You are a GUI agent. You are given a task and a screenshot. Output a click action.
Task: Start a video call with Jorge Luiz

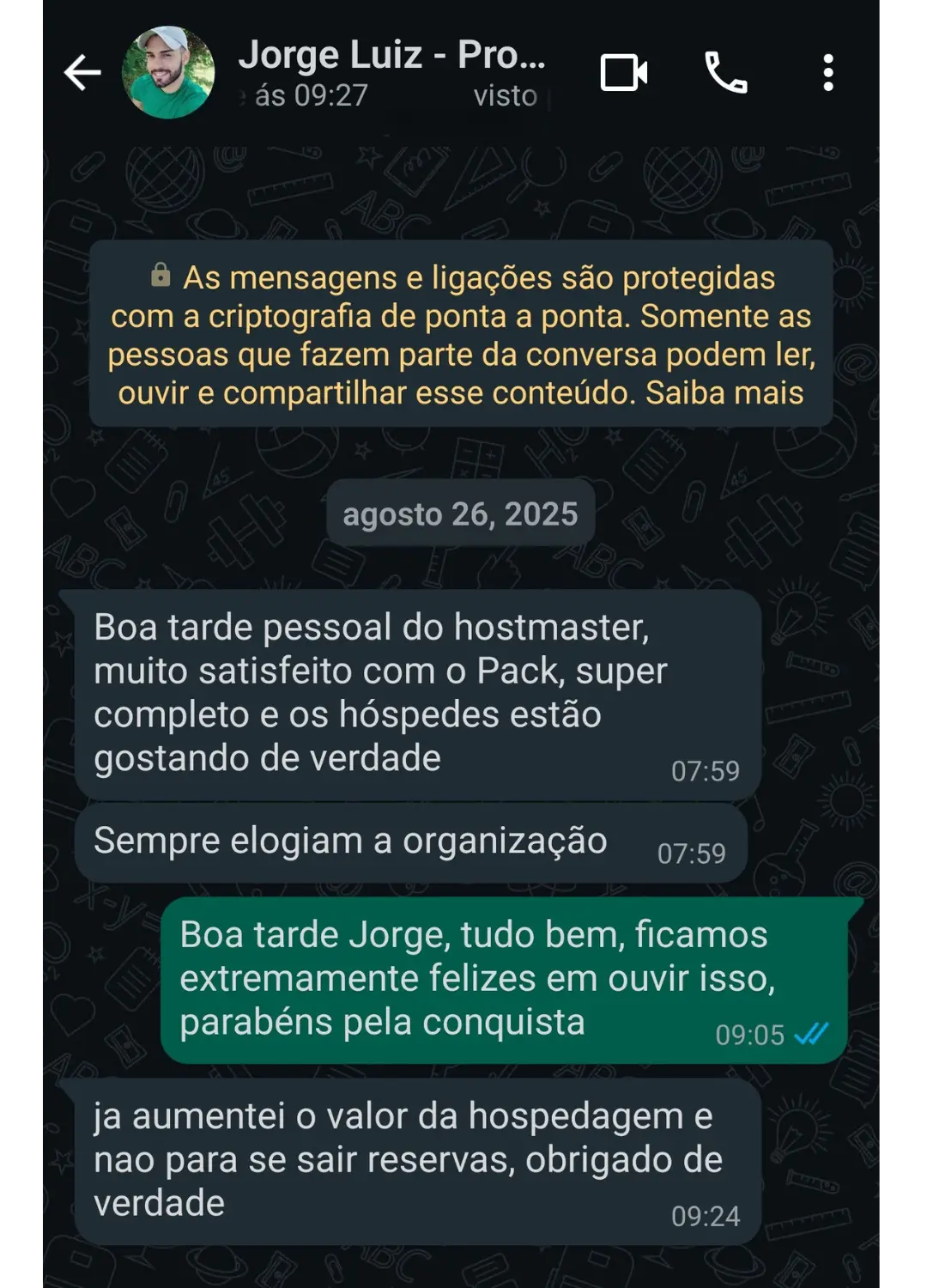point(623,73)
